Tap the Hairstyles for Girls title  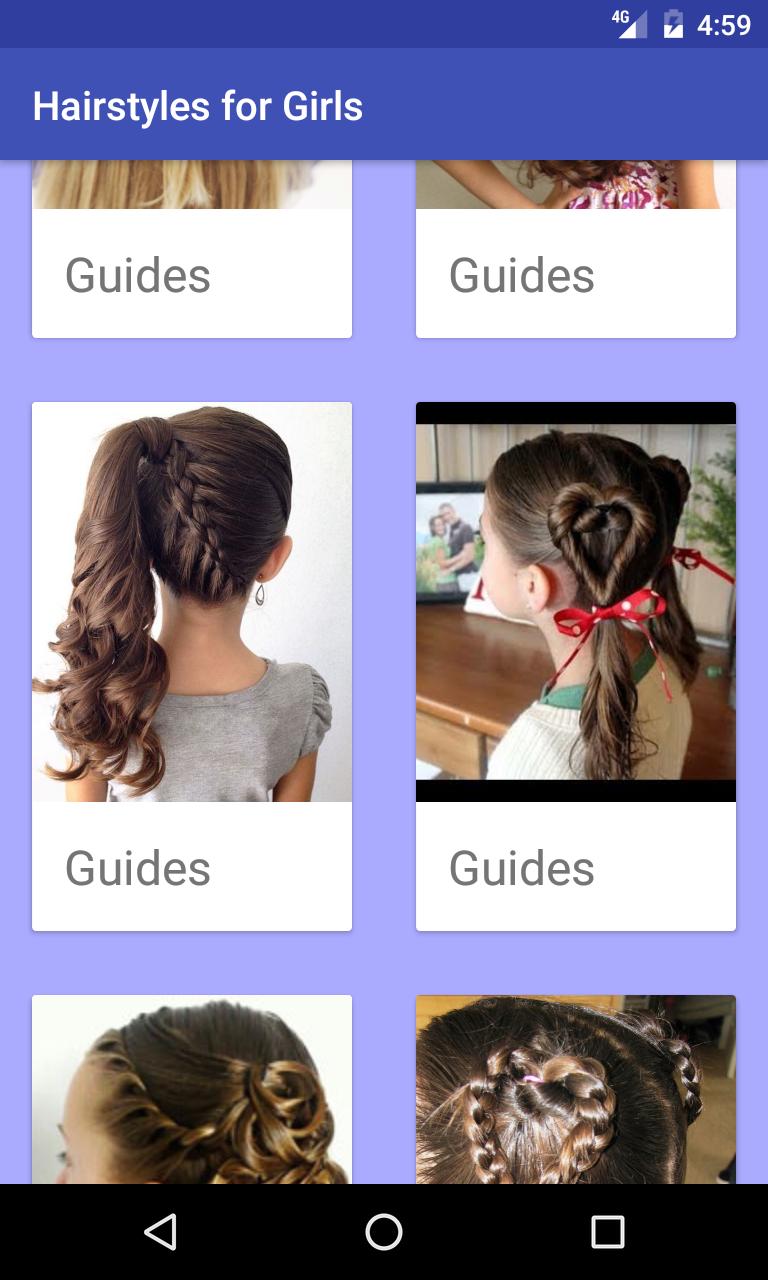[x=199, y=104]
